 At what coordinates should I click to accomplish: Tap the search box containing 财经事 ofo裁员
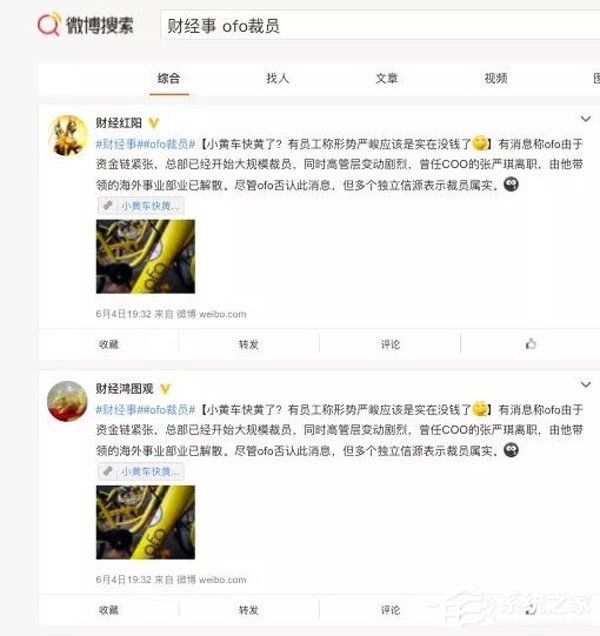380,25
